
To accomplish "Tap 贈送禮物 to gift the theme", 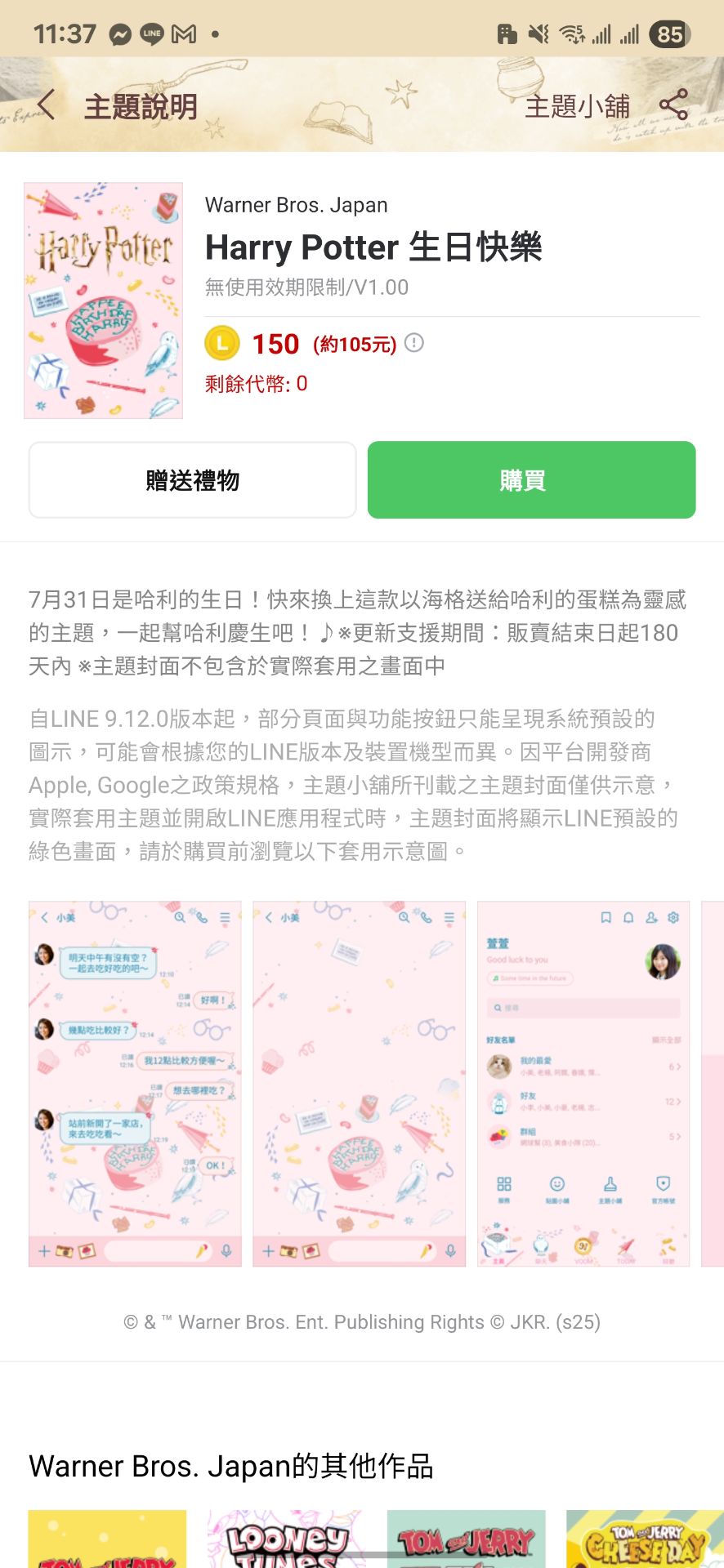I will point(193,480).
